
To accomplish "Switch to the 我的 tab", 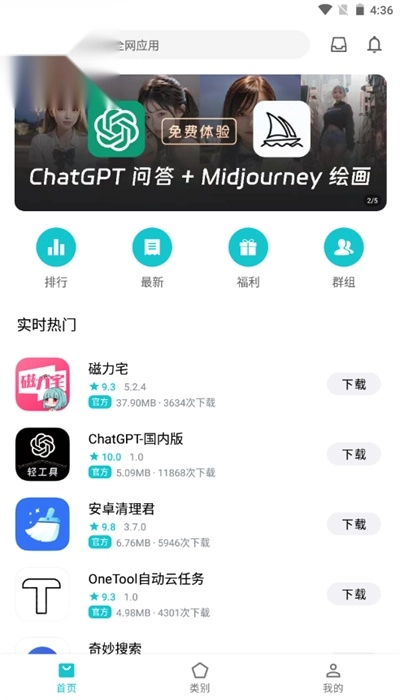I will point(333,678).
